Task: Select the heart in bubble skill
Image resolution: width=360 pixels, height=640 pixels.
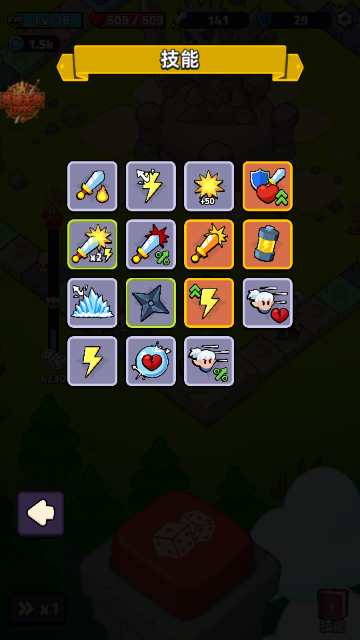Action: pos(151,361)
